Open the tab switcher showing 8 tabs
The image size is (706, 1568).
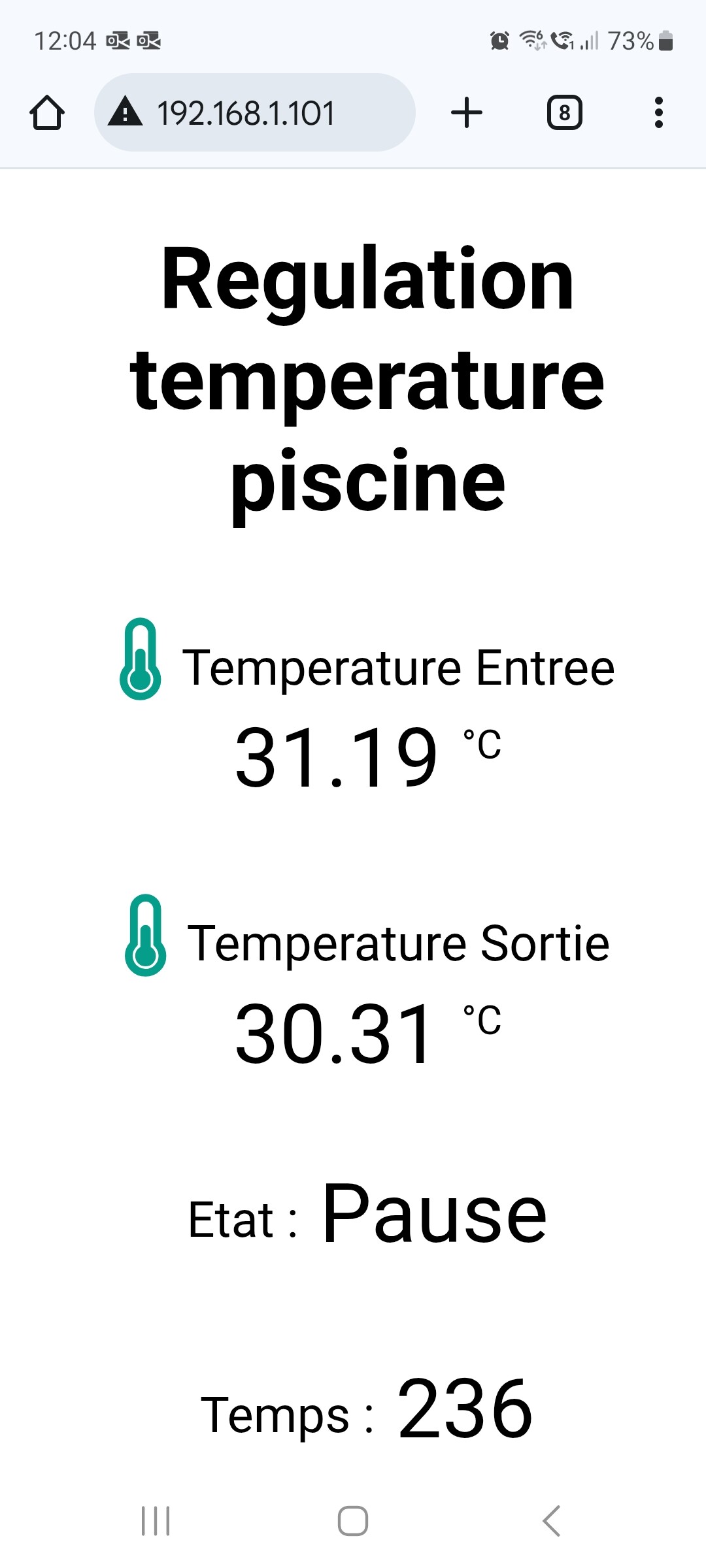tap(565, 112)
